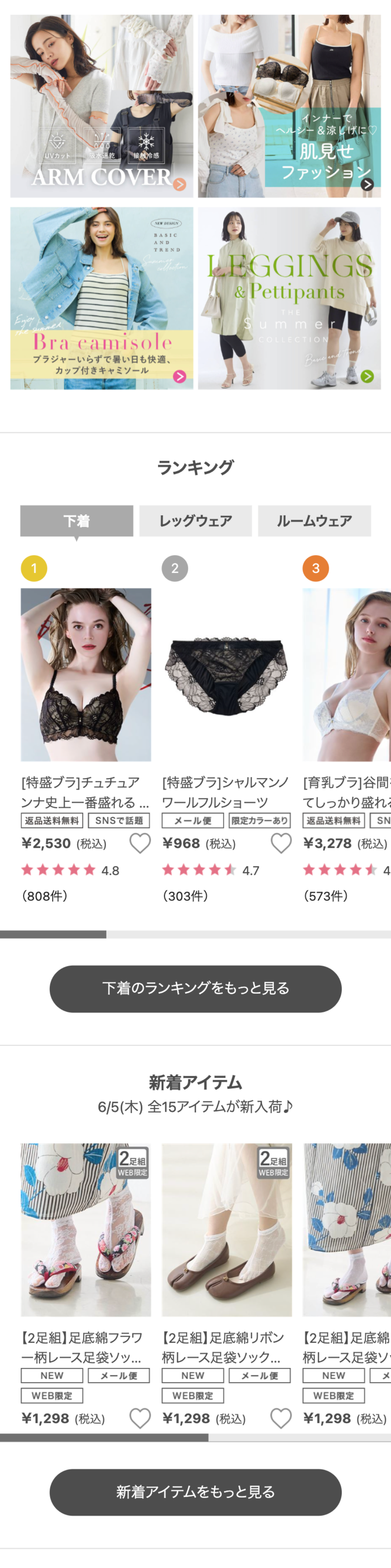Open the ARM COVER banner
Image resolution: width=391 pixels, height=1568 pixels.
tap(101, 106)
